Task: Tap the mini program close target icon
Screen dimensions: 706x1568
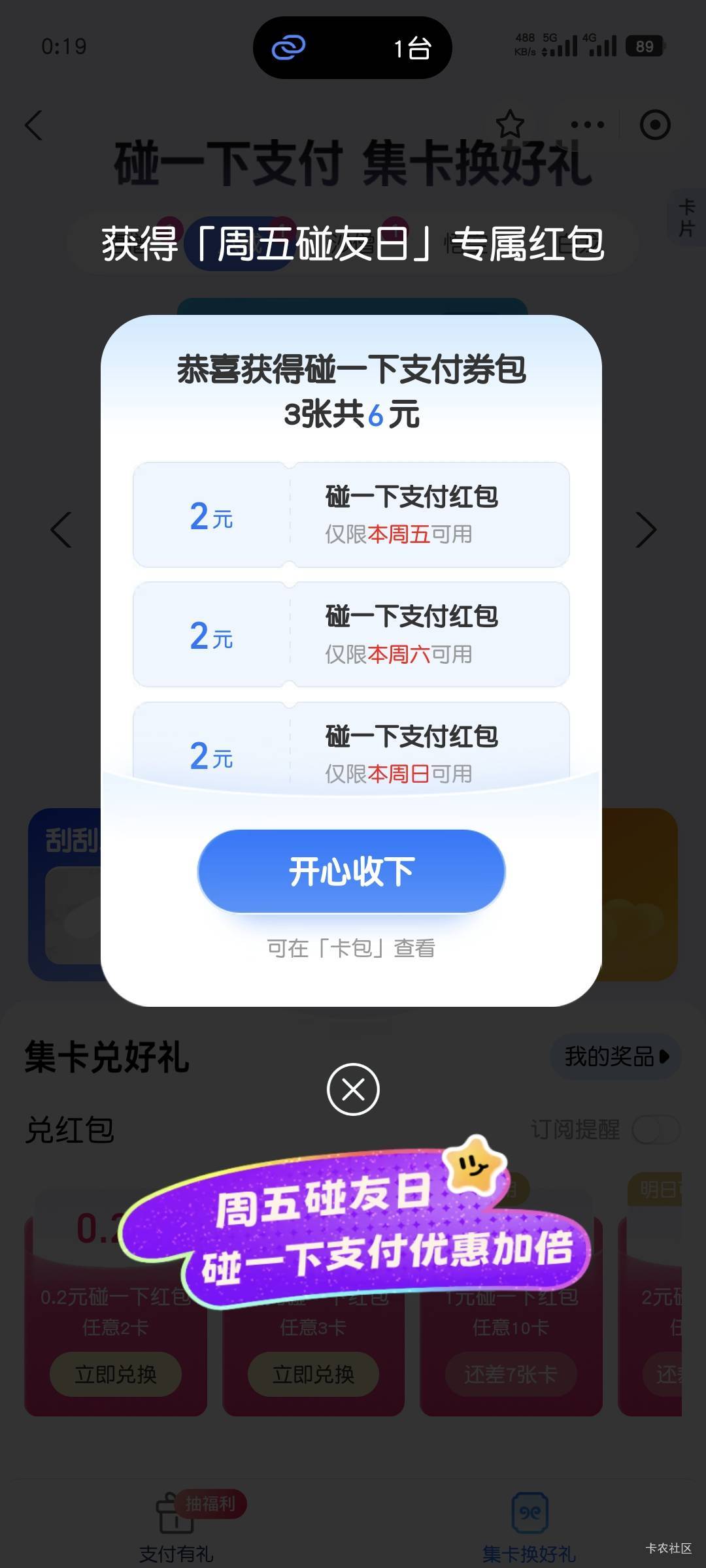Action: pos(655,125)
